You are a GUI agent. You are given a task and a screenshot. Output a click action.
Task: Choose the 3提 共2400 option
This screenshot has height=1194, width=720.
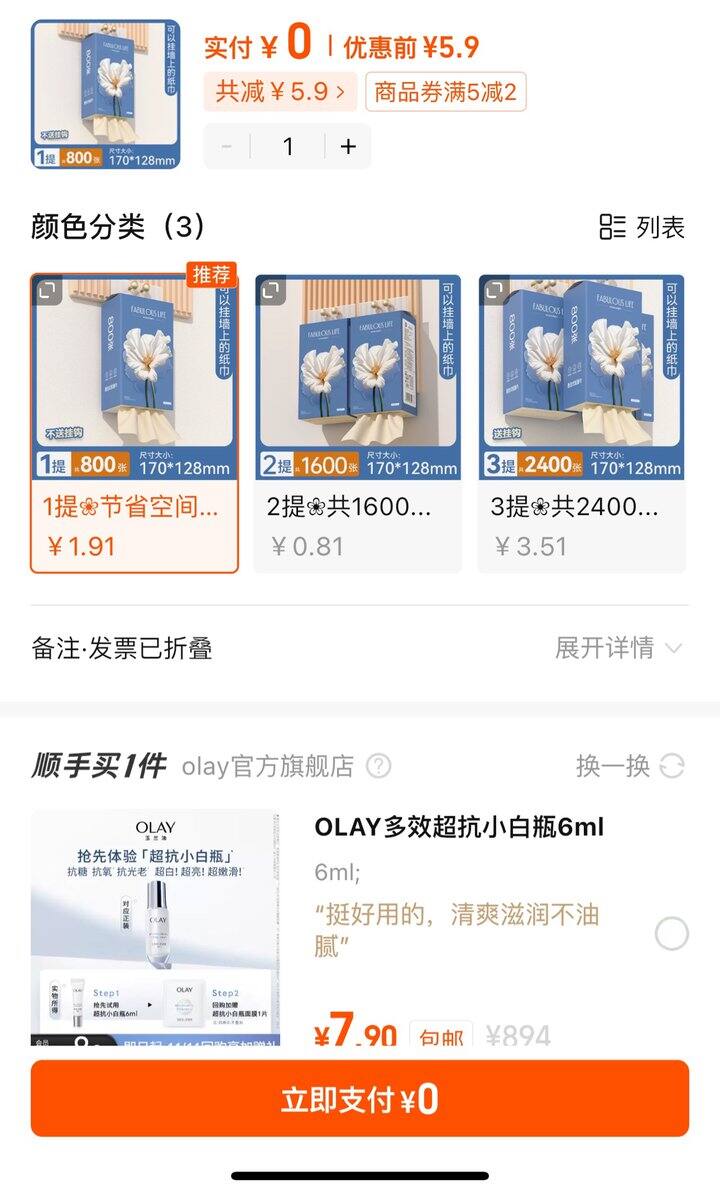click(x=582, y=423)
